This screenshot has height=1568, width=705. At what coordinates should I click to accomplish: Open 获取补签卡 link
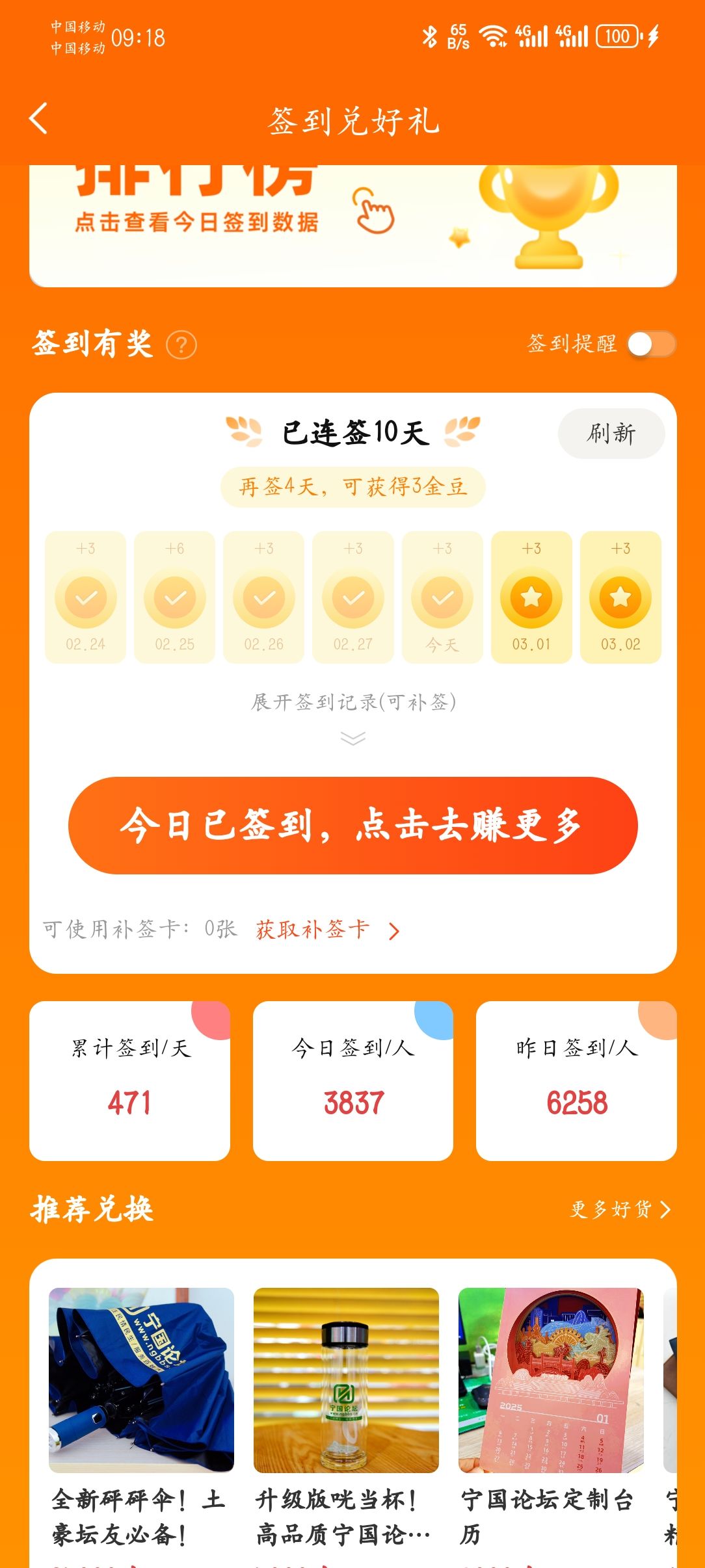326,930
